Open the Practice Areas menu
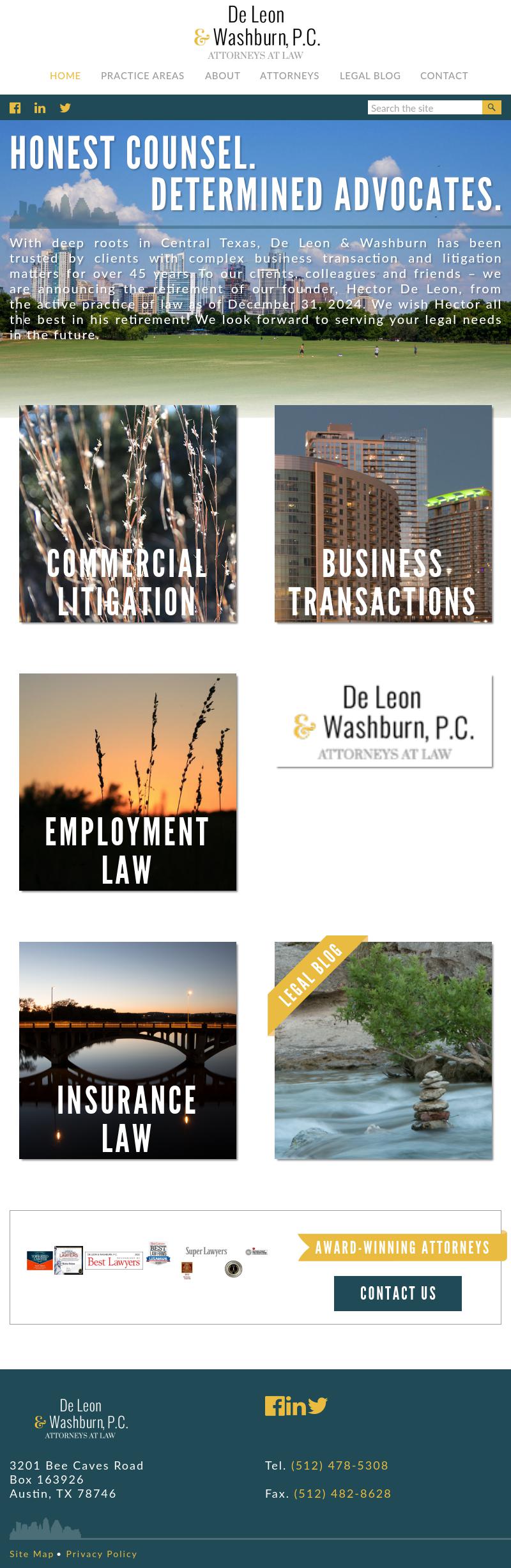511x1568 pixels. (142, 75)
